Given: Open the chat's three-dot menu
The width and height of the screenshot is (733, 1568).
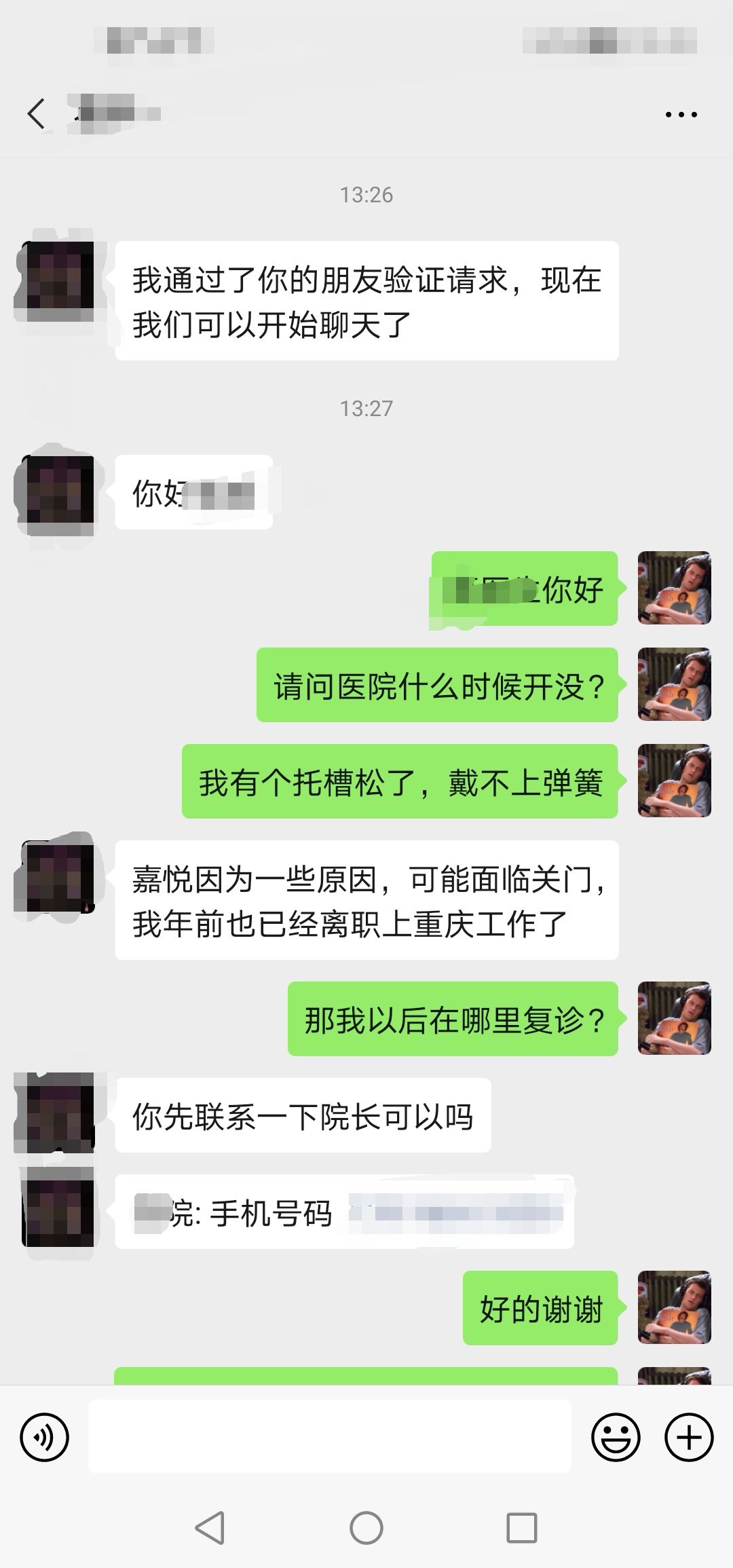Looking at the screenshot, I should coord(681,115).
